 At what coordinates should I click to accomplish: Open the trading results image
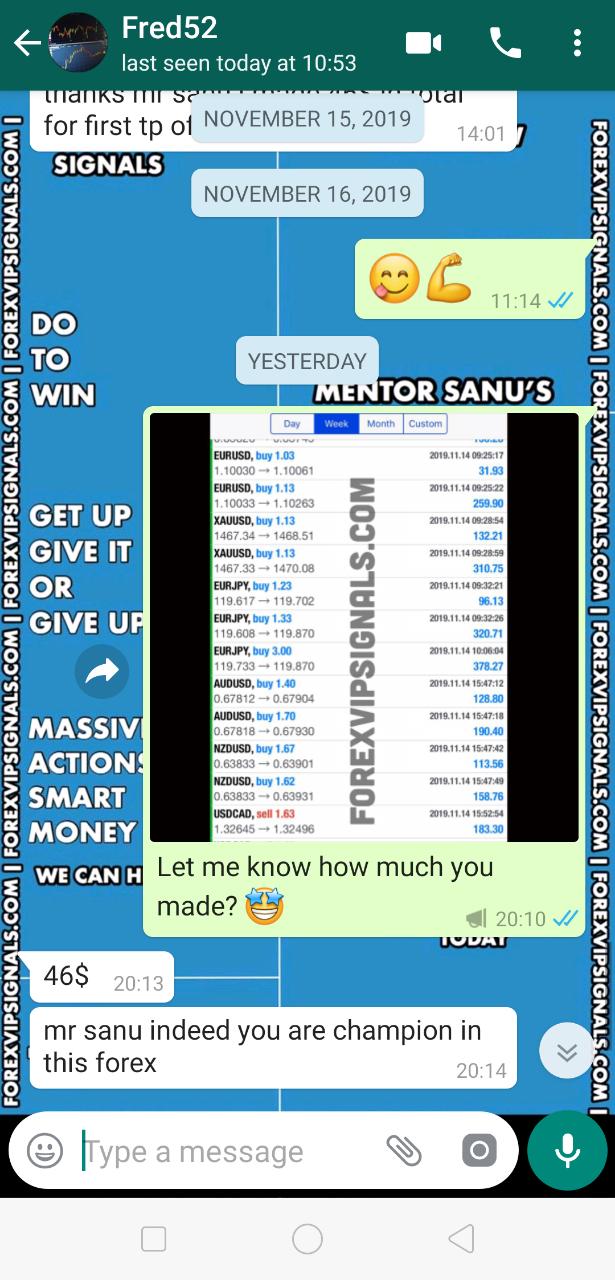tap(364, 627)
